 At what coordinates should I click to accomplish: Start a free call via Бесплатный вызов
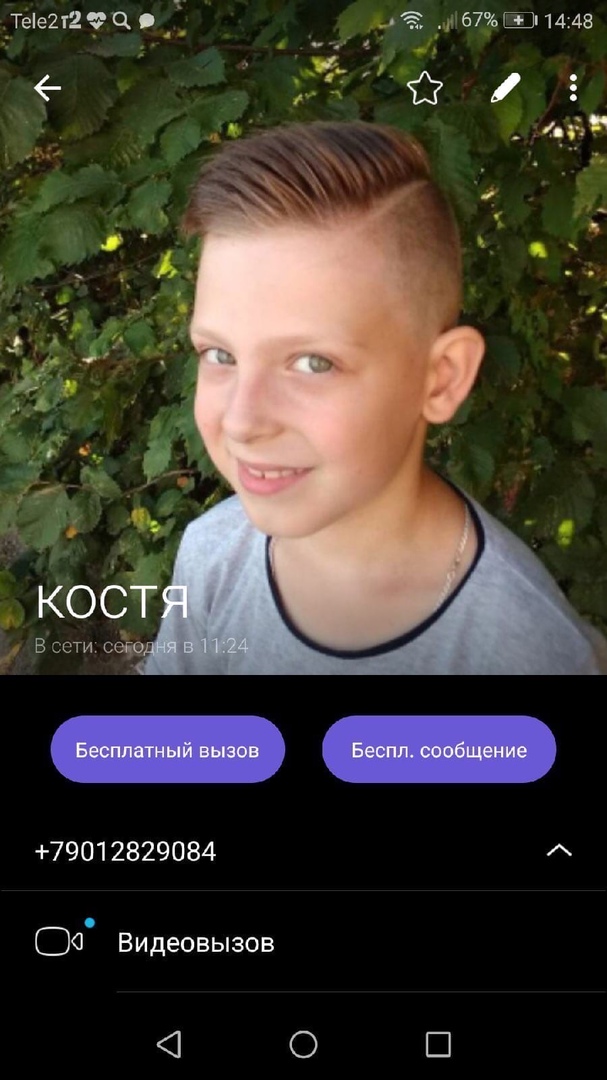(168, 749)
